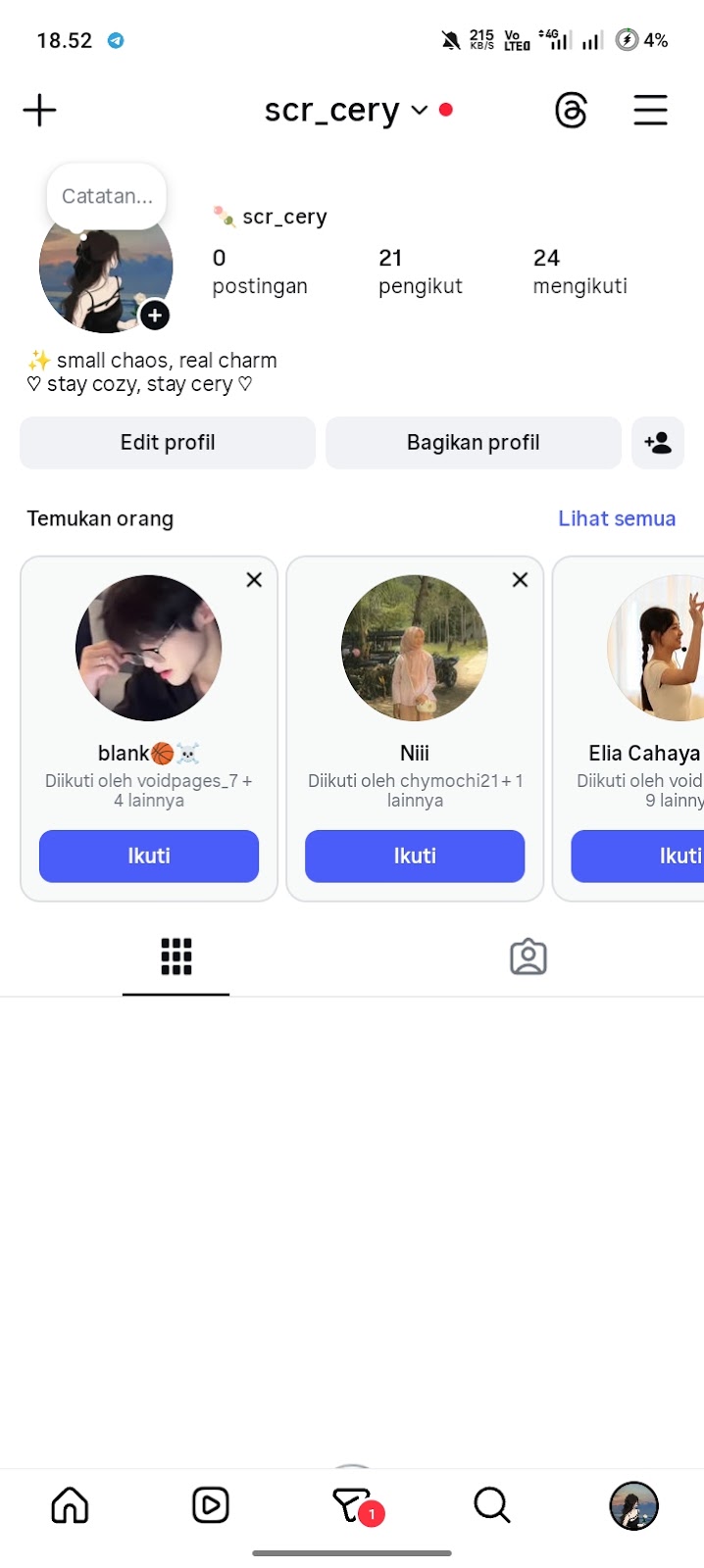This screenshot has width=704, height=1568.
Task: View the 24 mengikuti list
Action: 579,271
